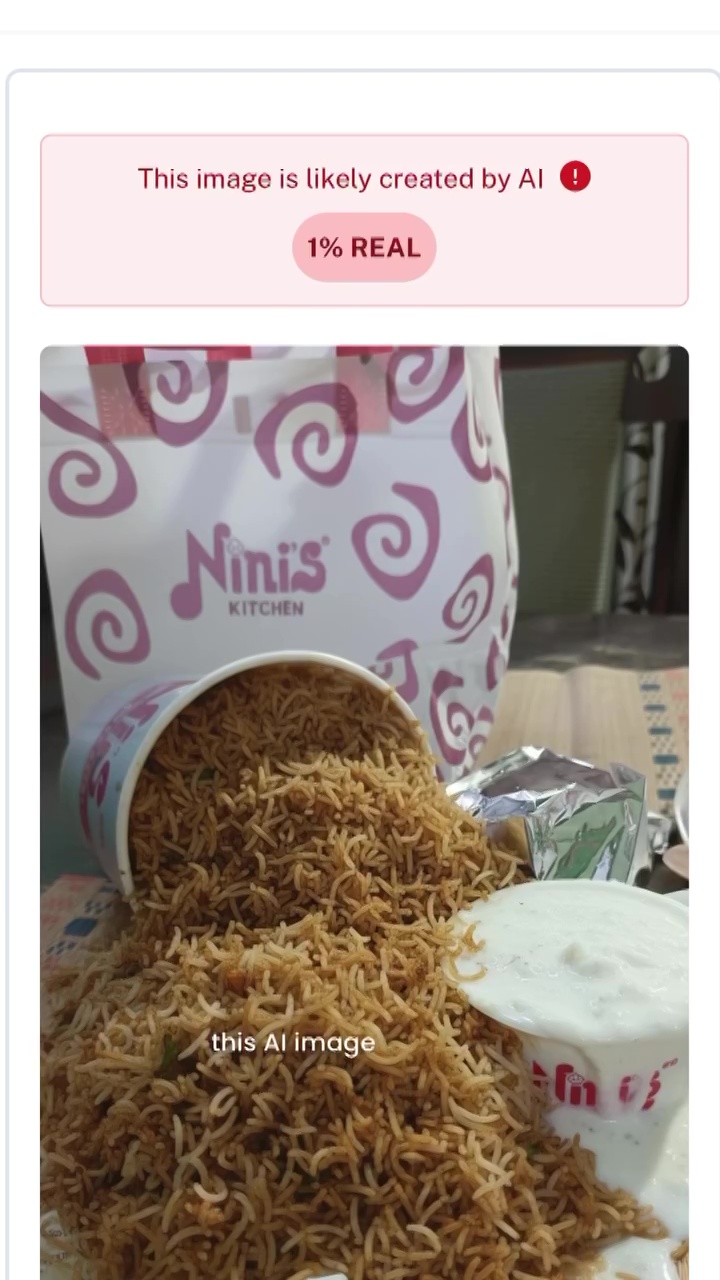The height and width of the screenshot is (1280, 720).
Task: Select the rounded pink pill showing the score
Action: (x=364, y=247)
